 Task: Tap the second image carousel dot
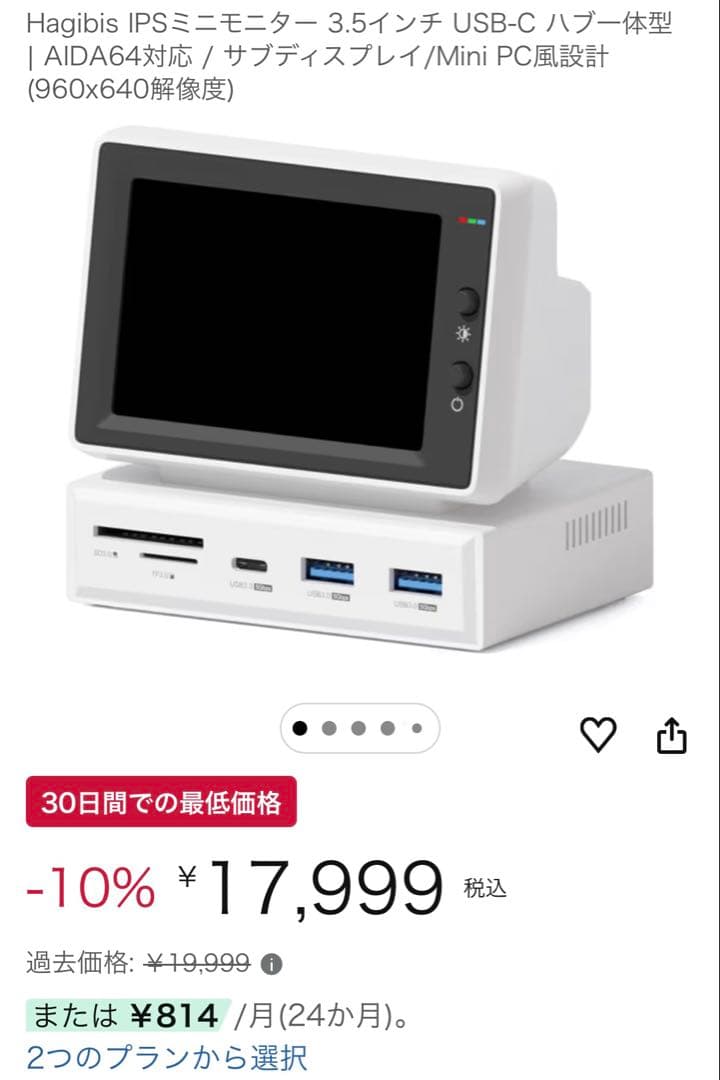[x=331, y=730]
